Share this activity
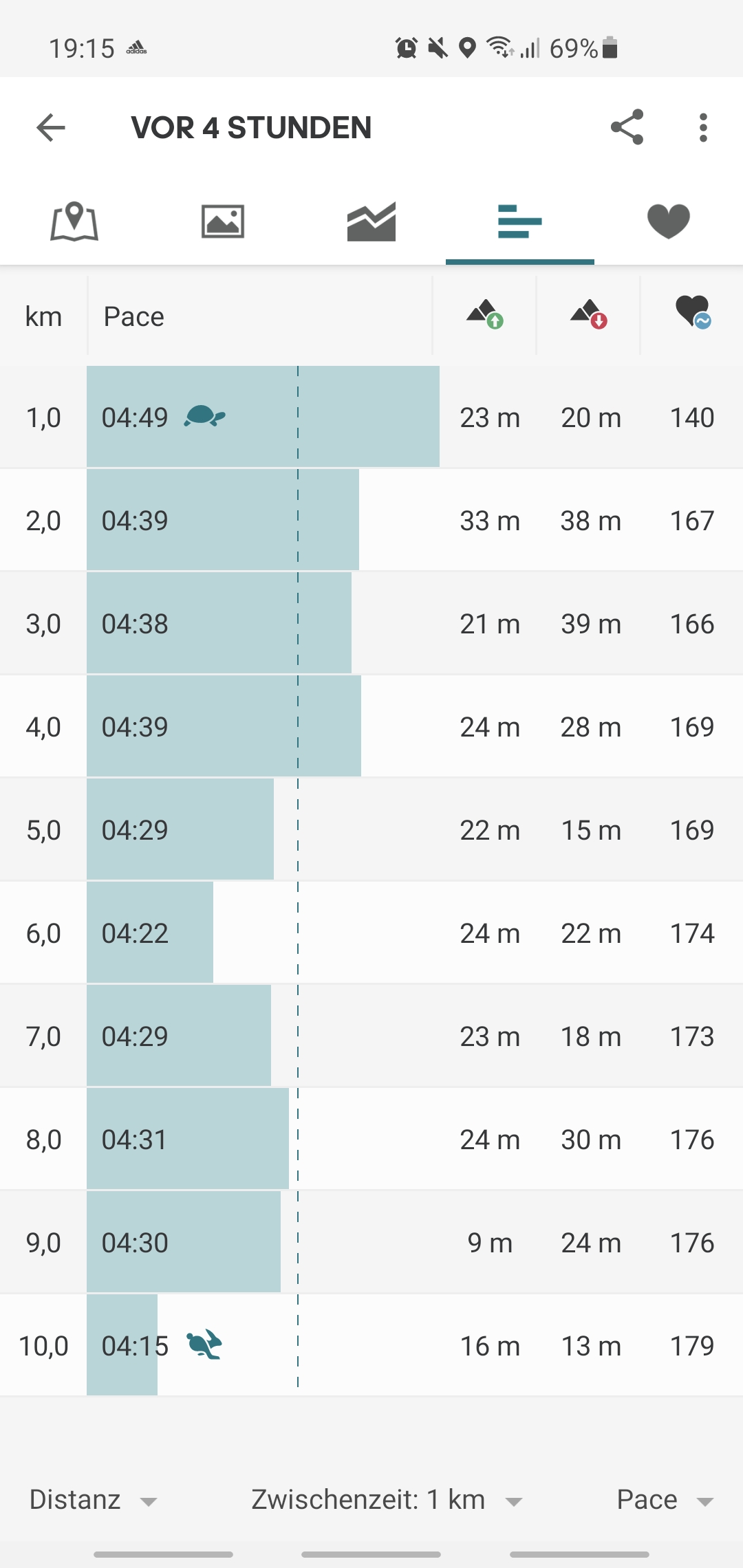 627,127
